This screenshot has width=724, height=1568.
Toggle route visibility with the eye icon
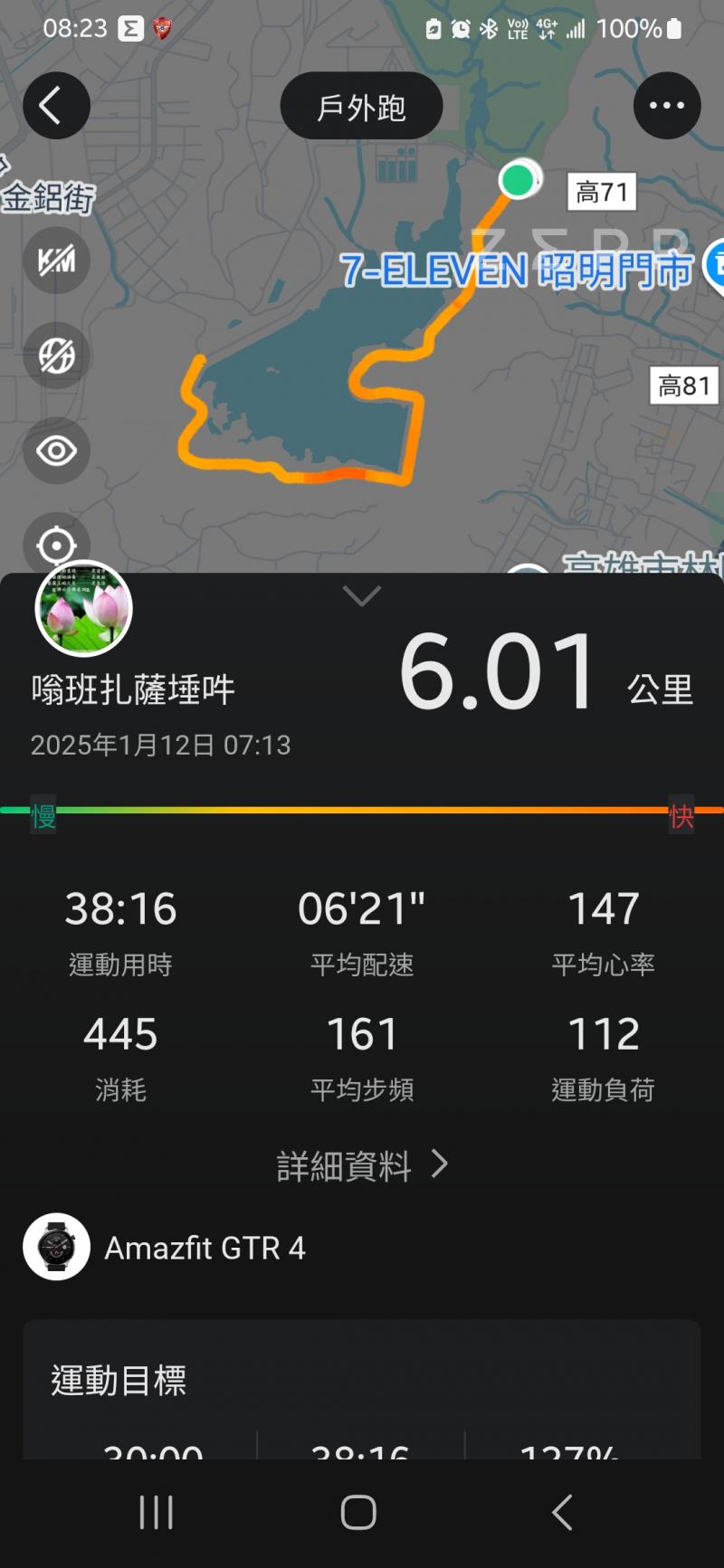point(56,450)
